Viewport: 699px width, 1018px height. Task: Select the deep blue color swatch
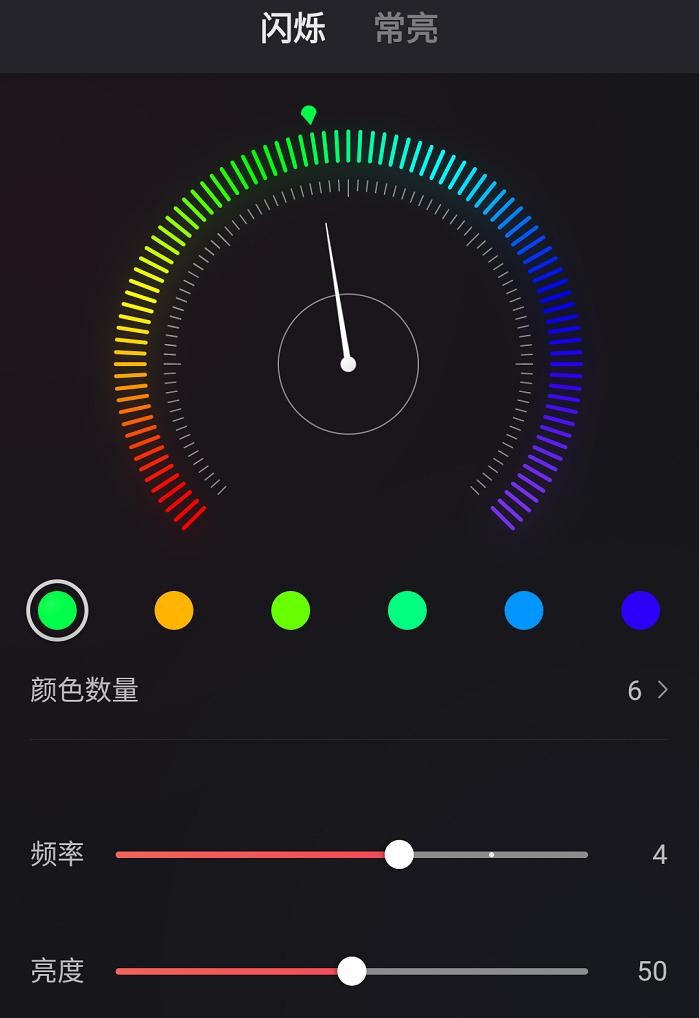[641, 610]
